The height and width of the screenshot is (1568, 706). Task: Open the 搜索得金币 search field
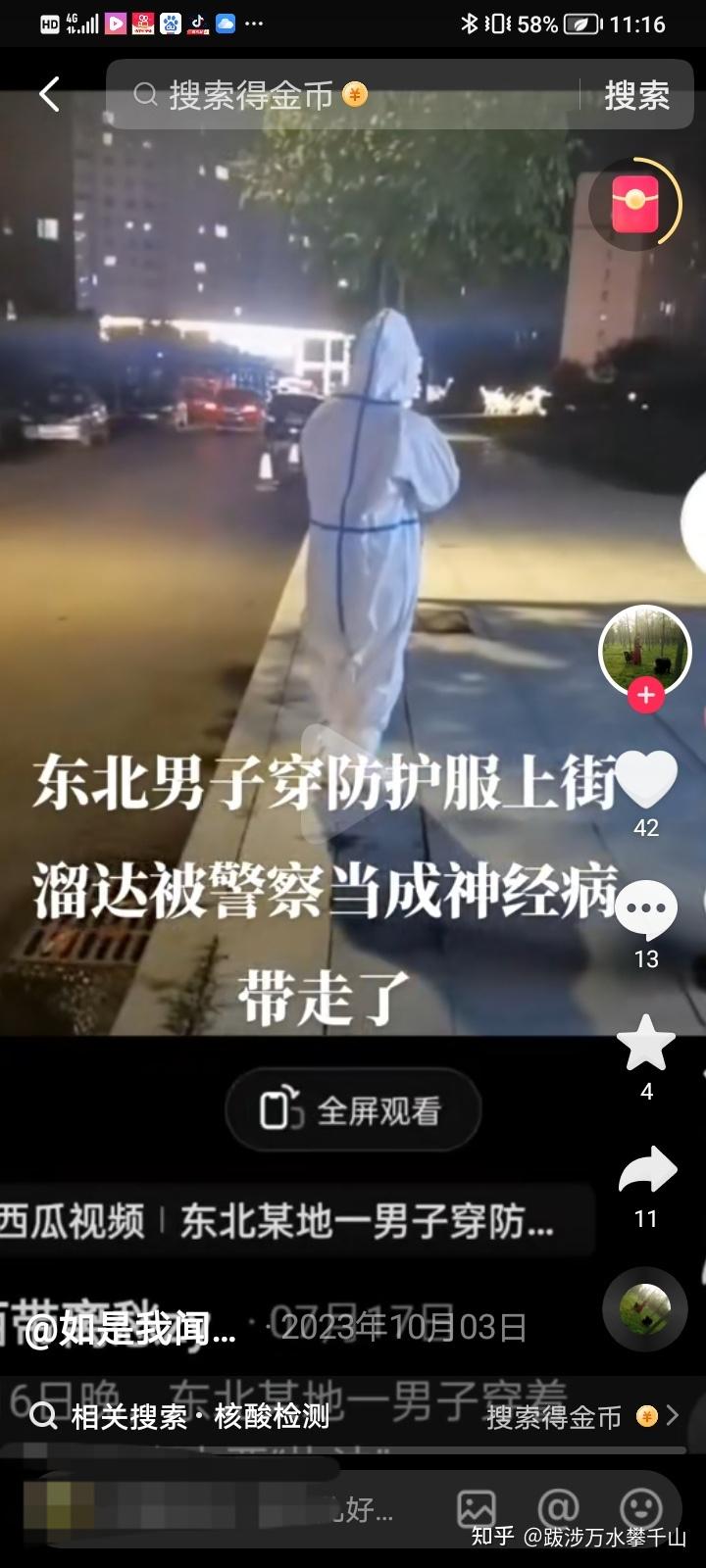[343, 95]
